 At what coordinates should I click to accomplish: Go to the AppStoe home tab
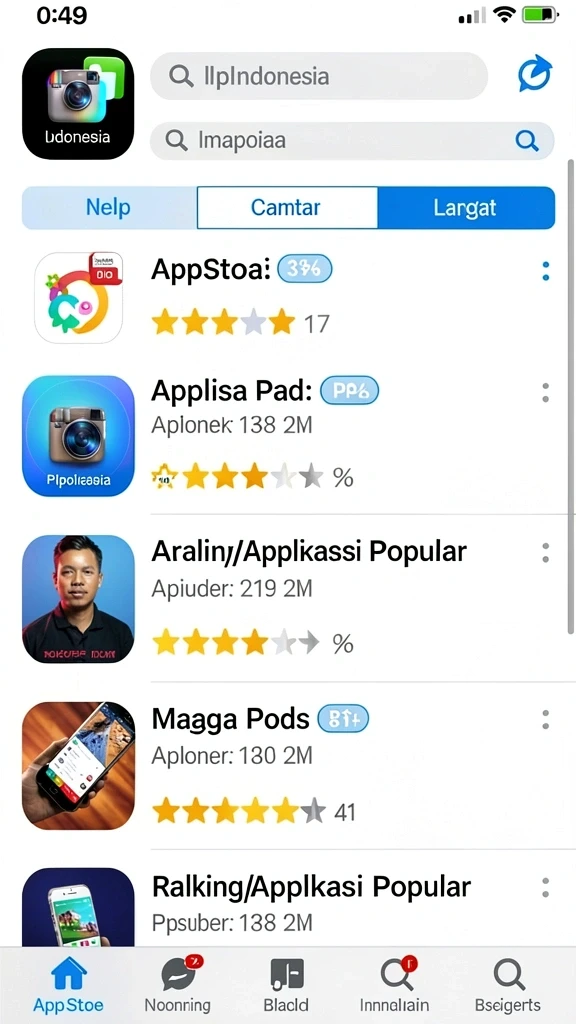click(x=69, y=985)
